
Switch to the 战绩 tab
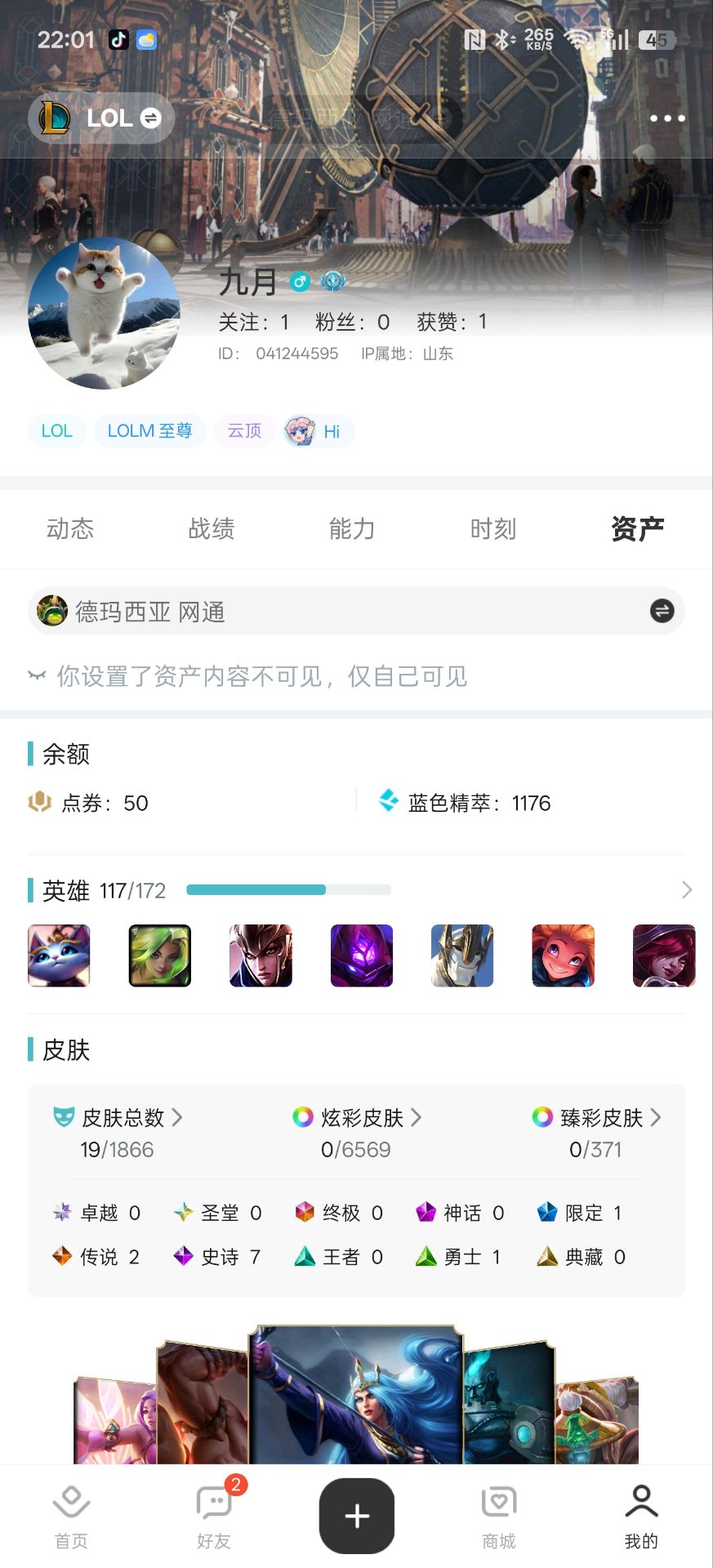[212, 529]
